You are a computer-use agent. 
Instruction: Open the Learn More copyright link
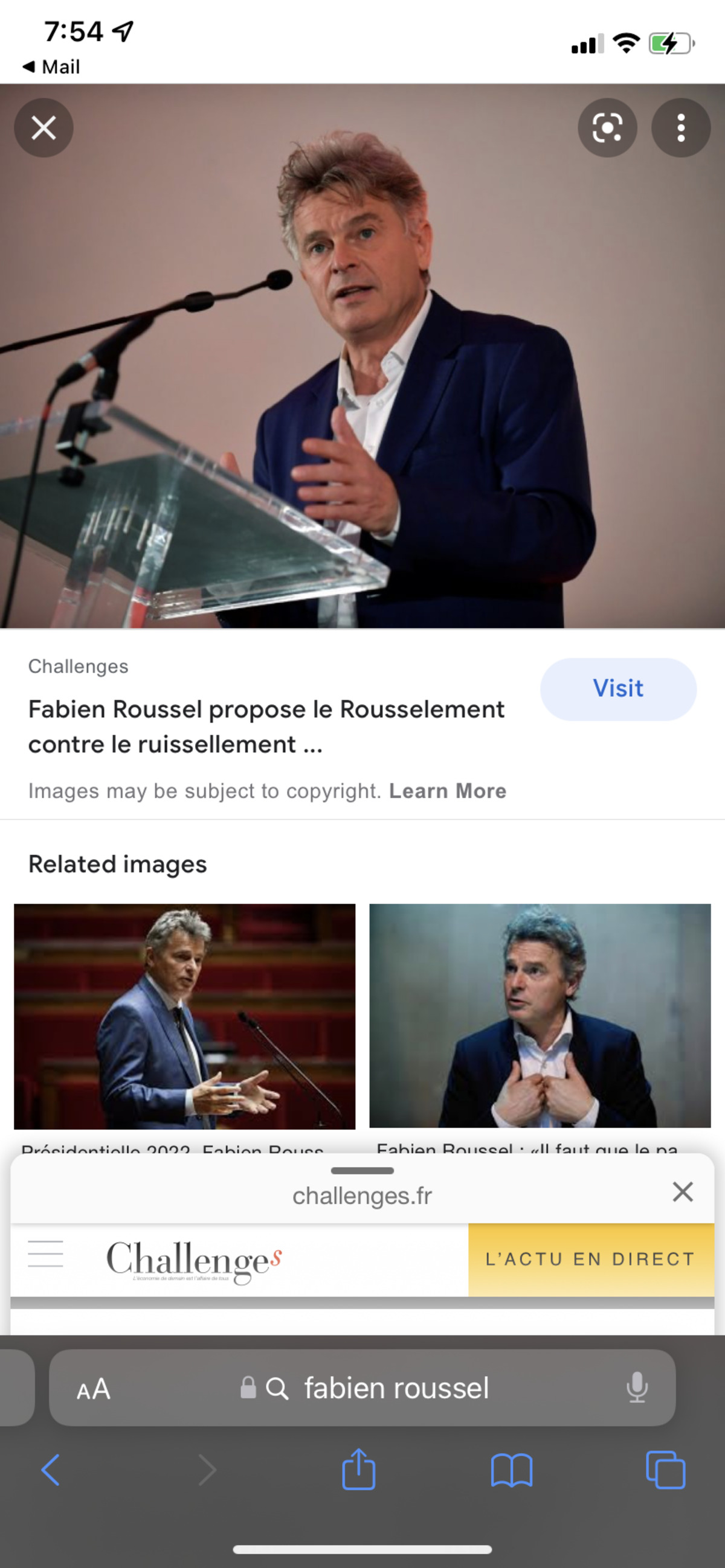click(x=448, y=791)
